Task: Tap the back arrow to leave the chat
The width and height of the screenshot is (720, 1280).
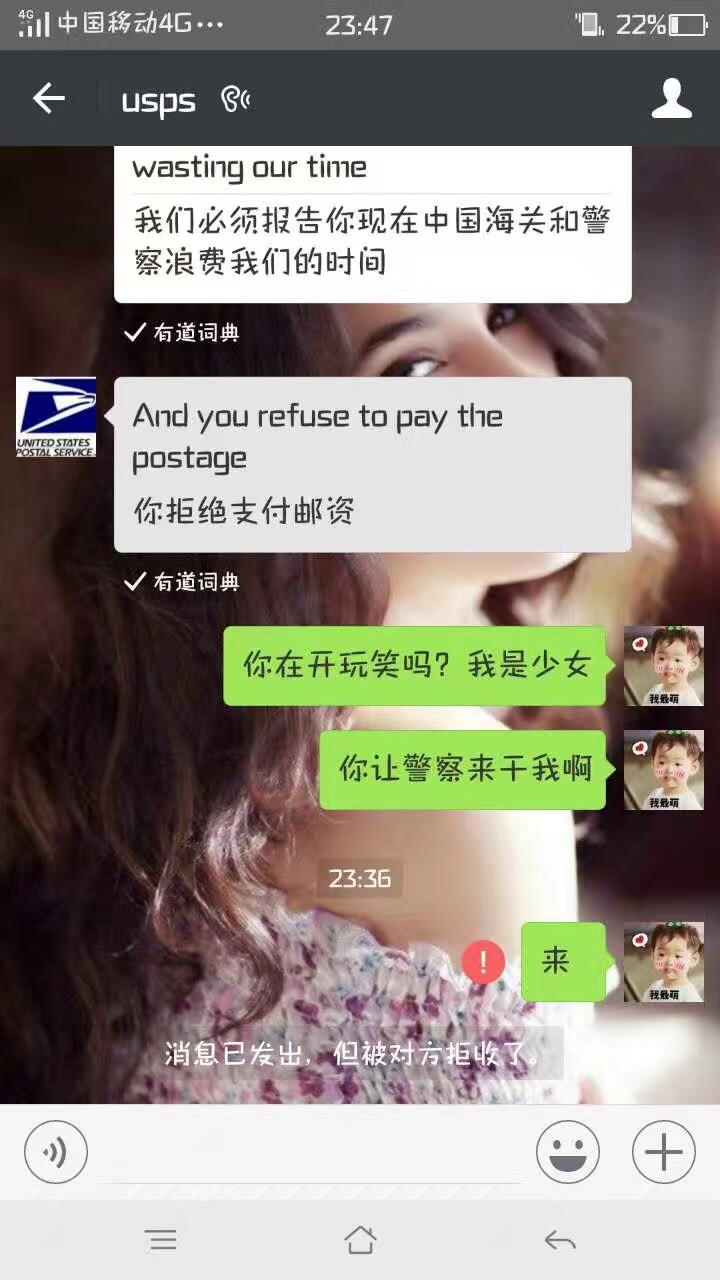Action: (48, 99)
